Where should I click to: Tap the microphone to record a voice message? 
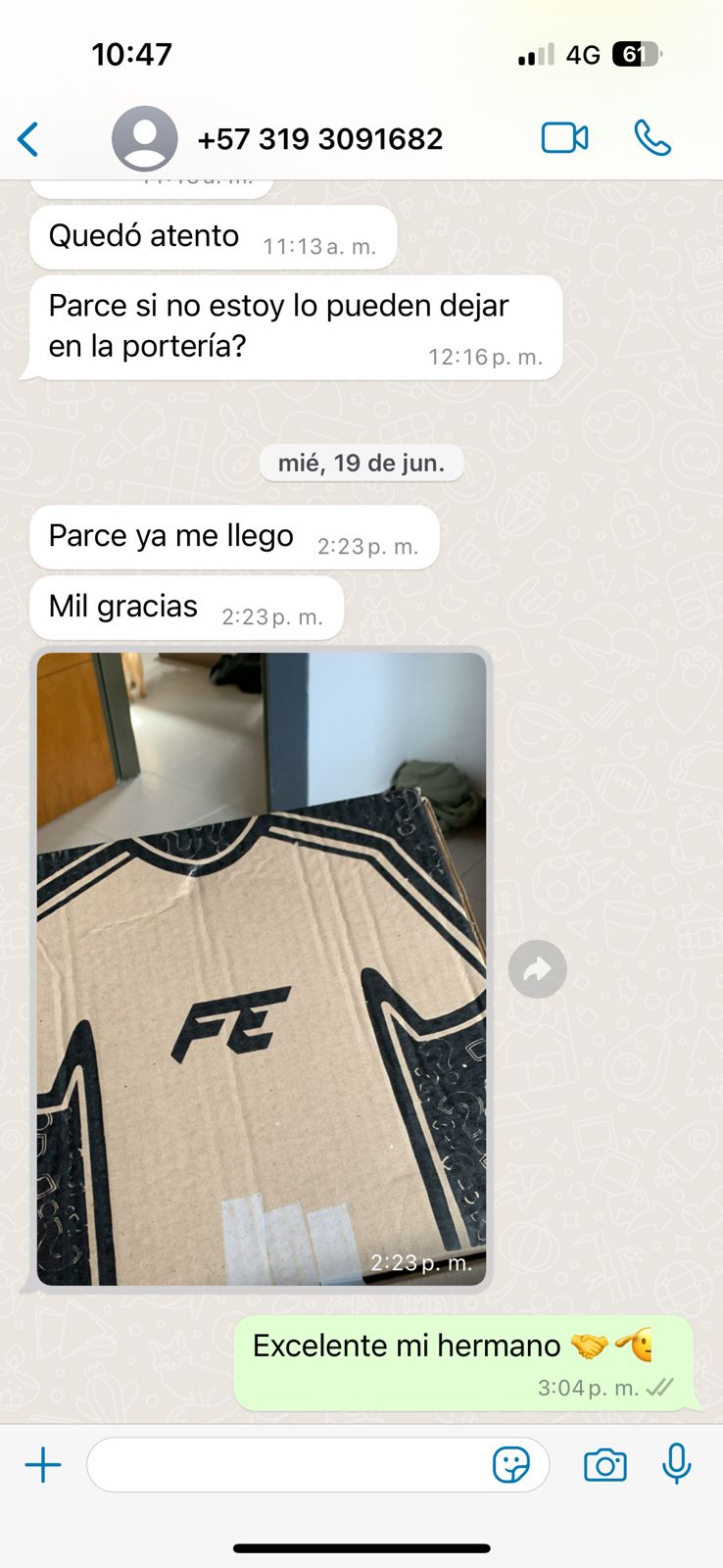(676, 1464)
